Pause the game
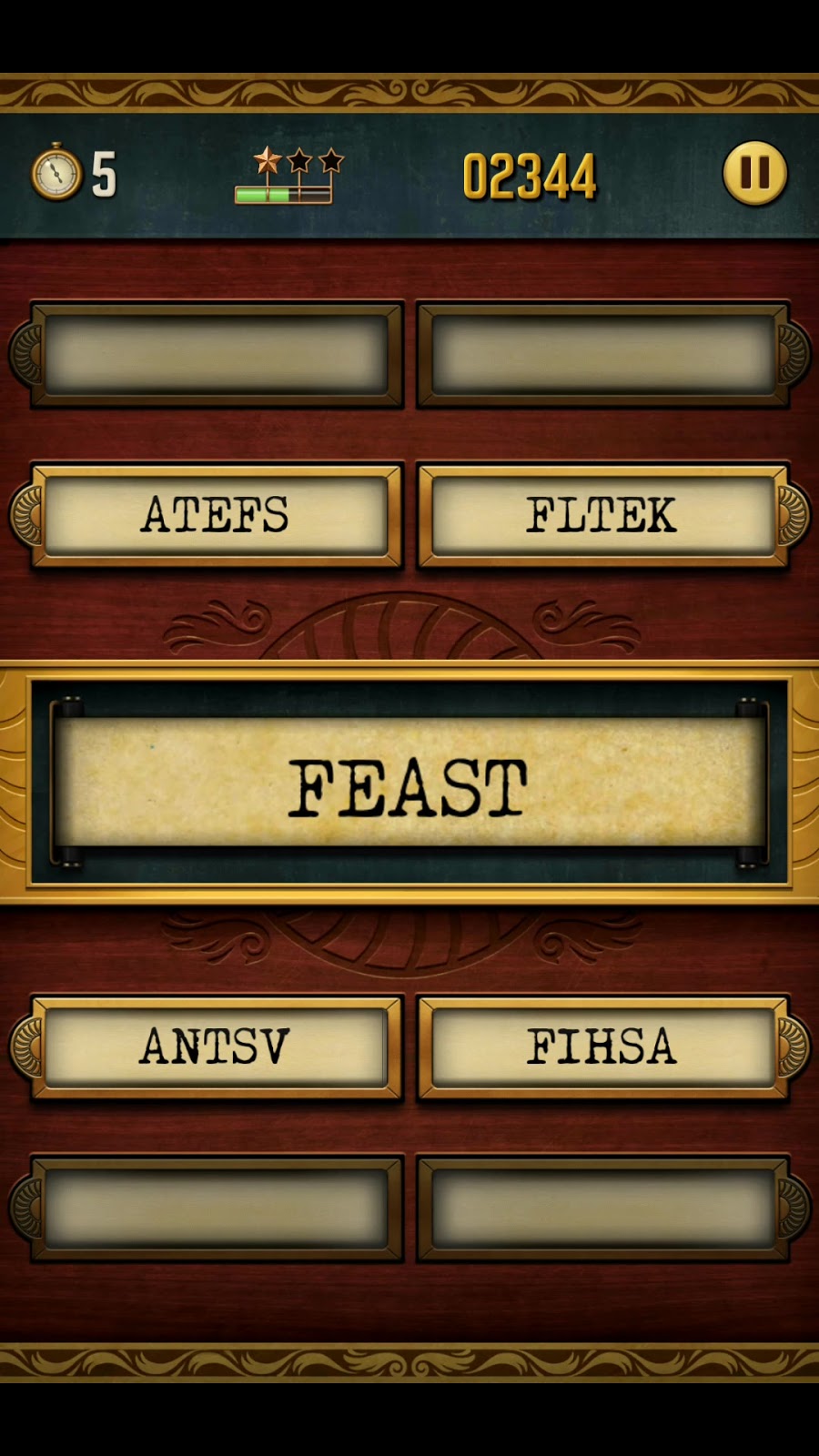 tap(754, 173)
